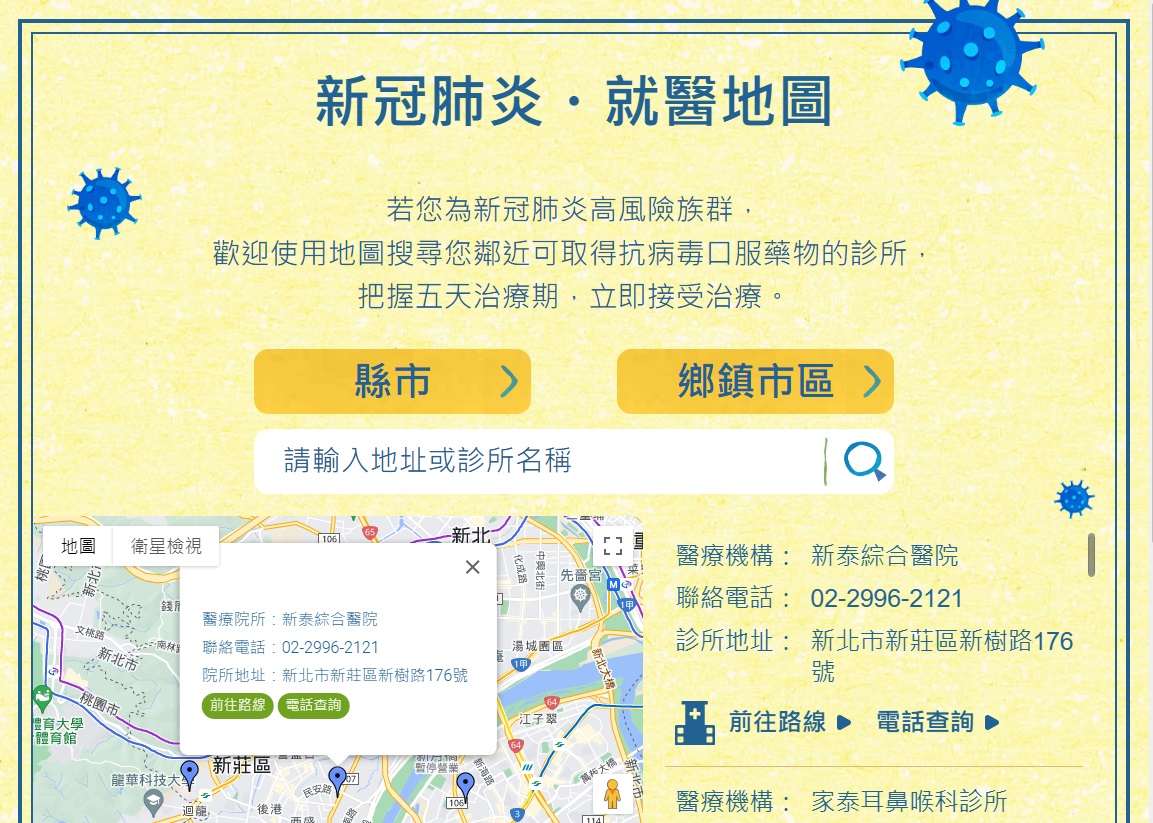Open 前往路線 for 新泰綜合醫院 in list

tap(790, 722)
